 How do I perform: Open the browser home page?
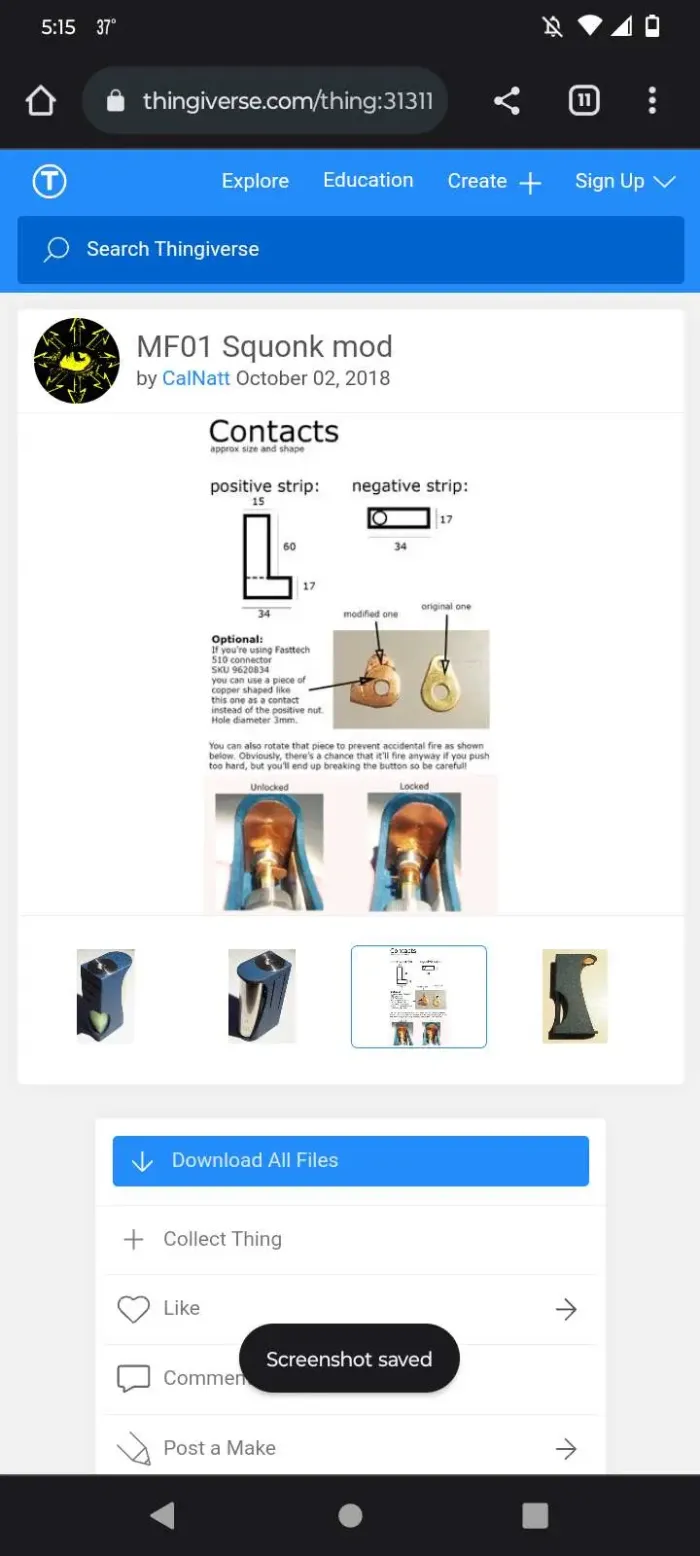[40, 101]
